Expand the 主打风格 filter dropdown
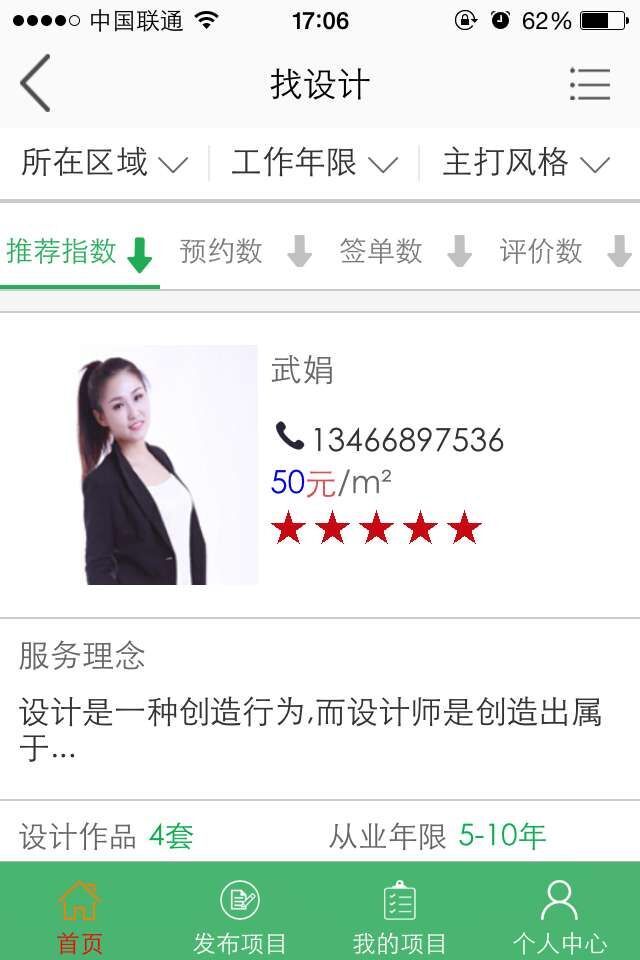This screenshot has width=640, height=960. click(525, 163)
